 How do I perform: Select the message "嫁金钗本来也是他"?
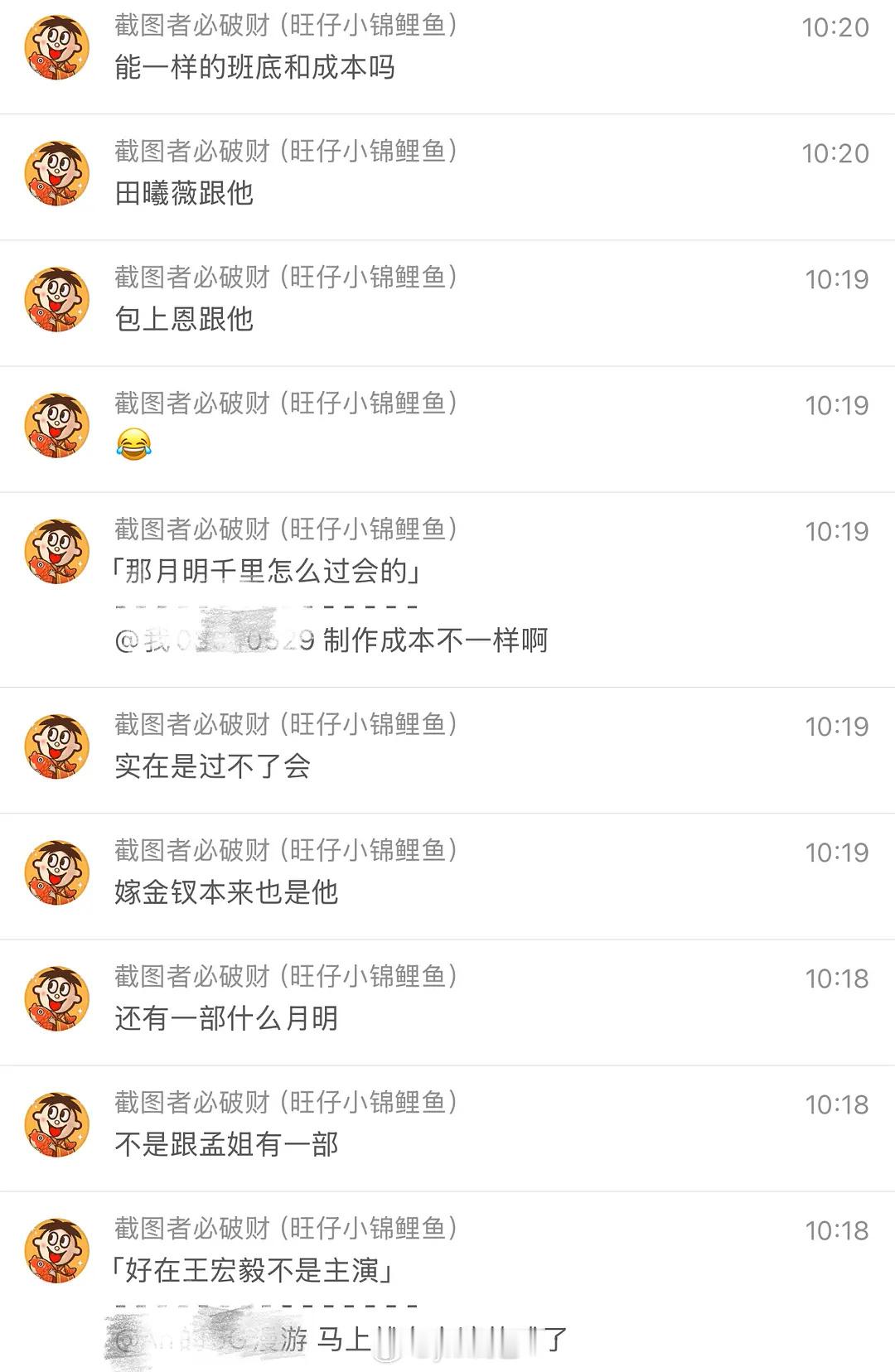pyautogui.click(x=227, y=894)
